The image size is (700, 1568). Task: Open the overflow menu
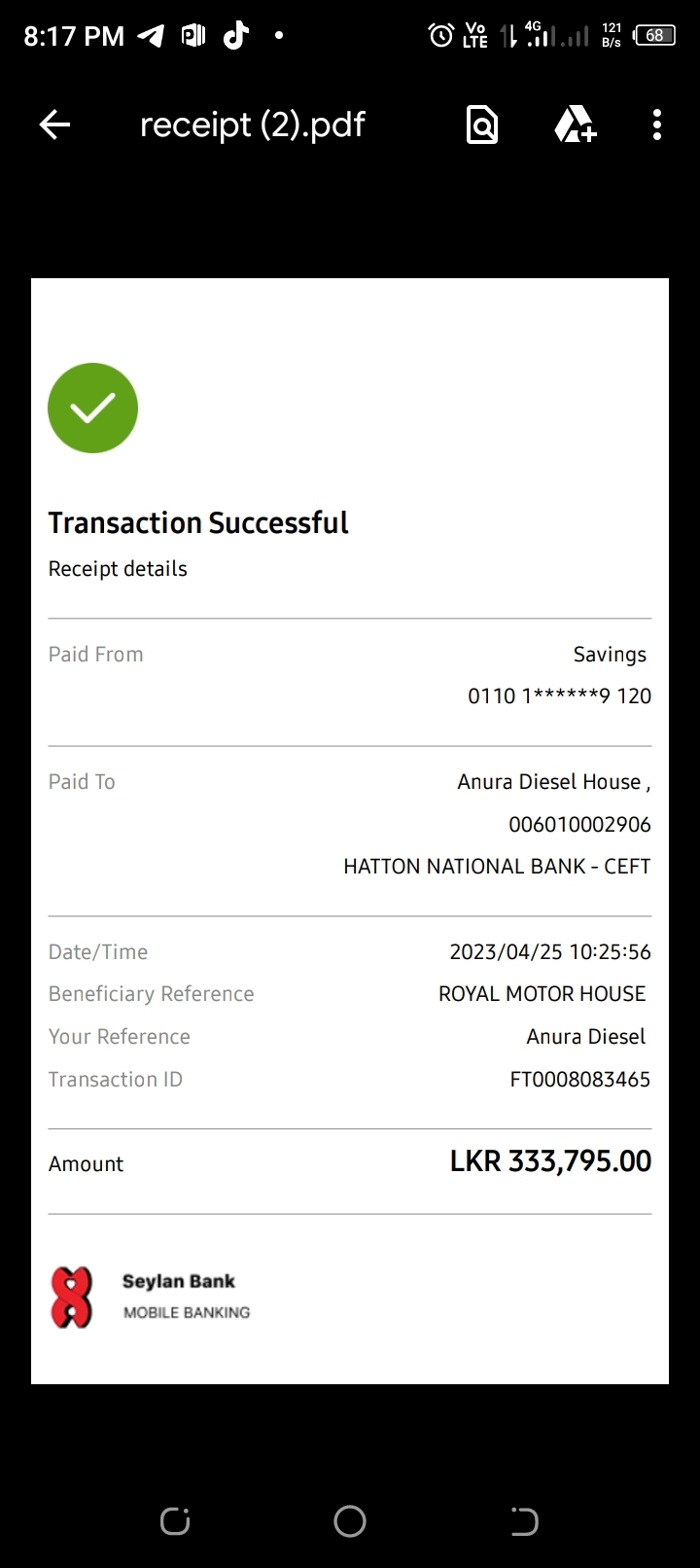[x=657, y=125]
